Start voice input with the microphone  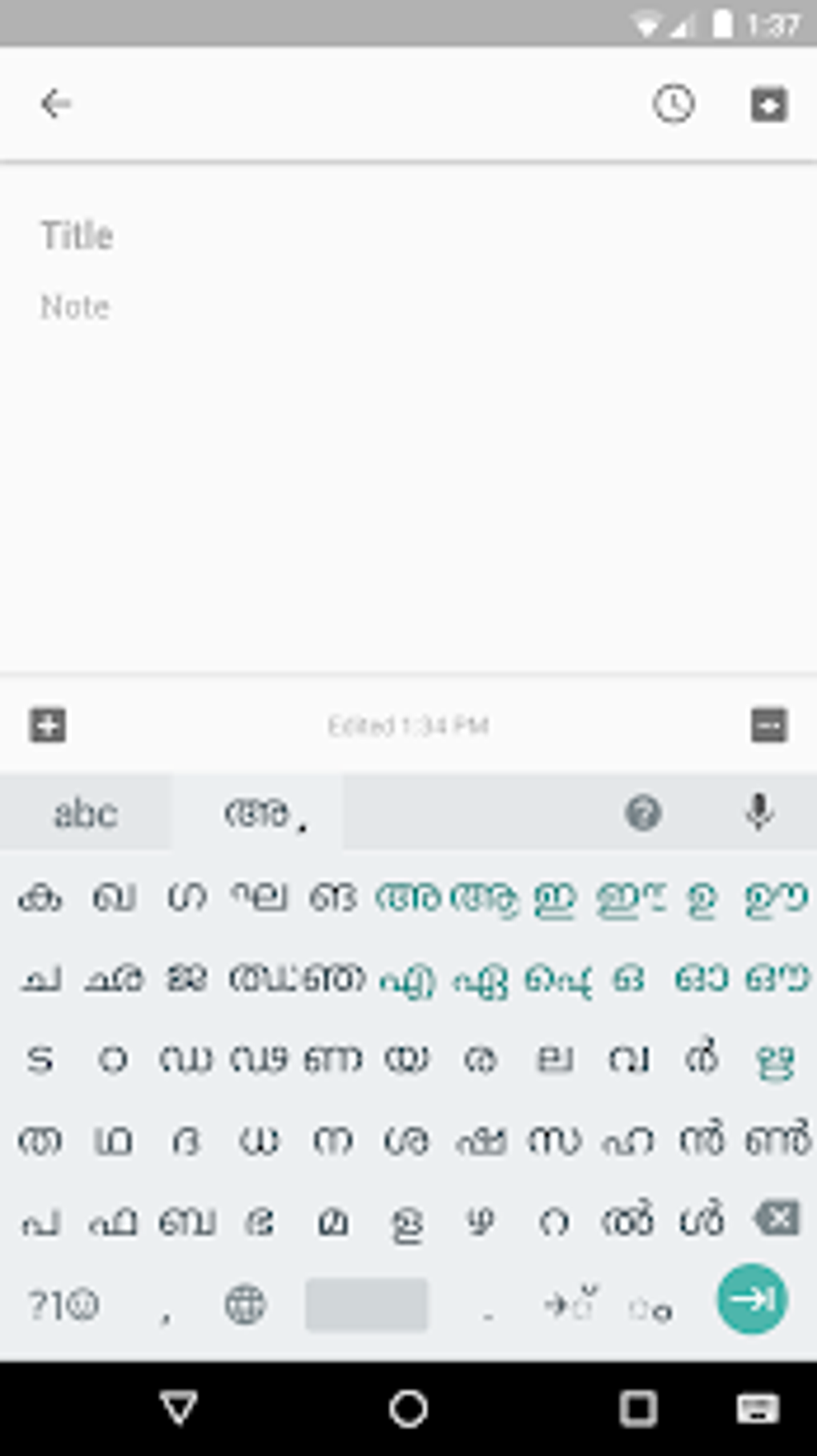[x=759, y=813]
